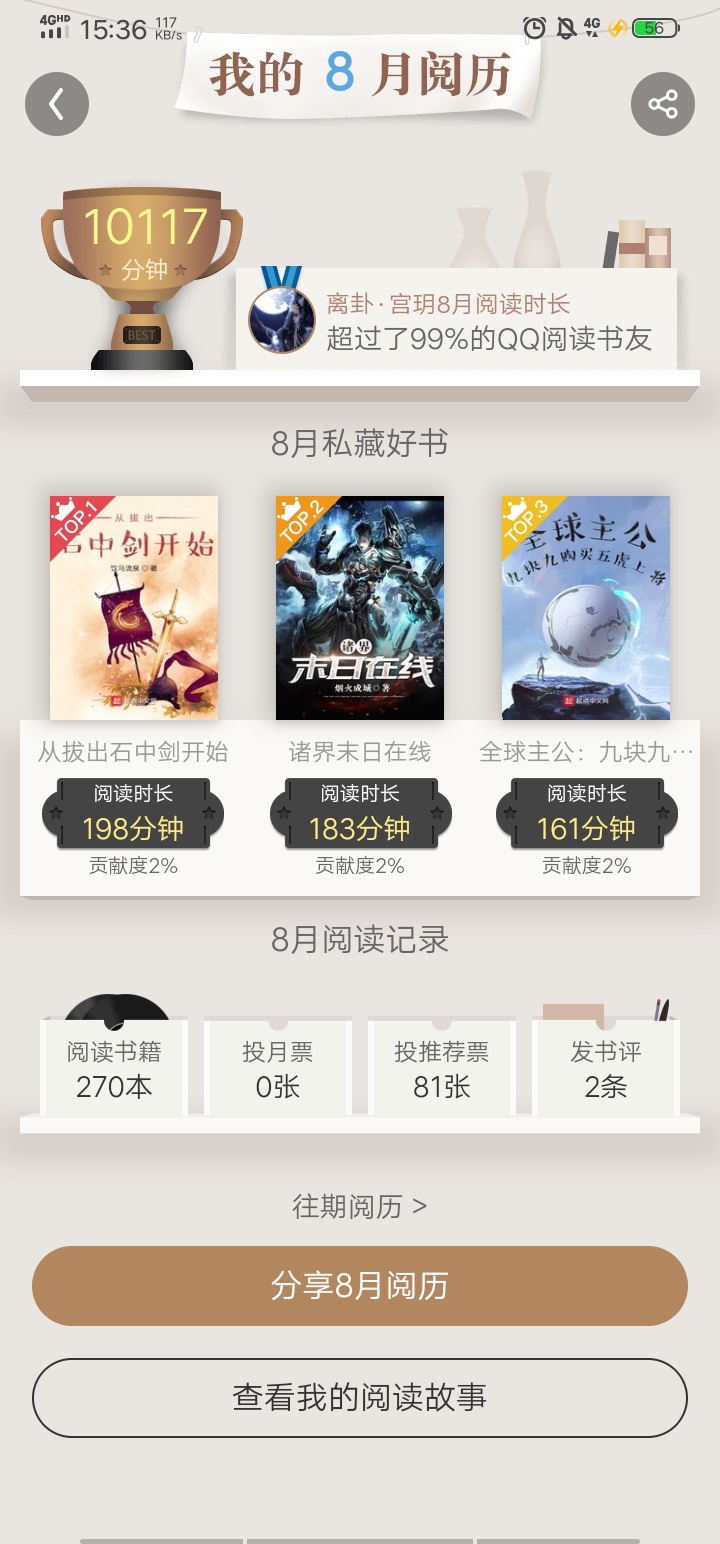Tap the 分享8月阅历 button
Screen dimensions: 720x1544
pyautogui.click(x=360, y=1285)
